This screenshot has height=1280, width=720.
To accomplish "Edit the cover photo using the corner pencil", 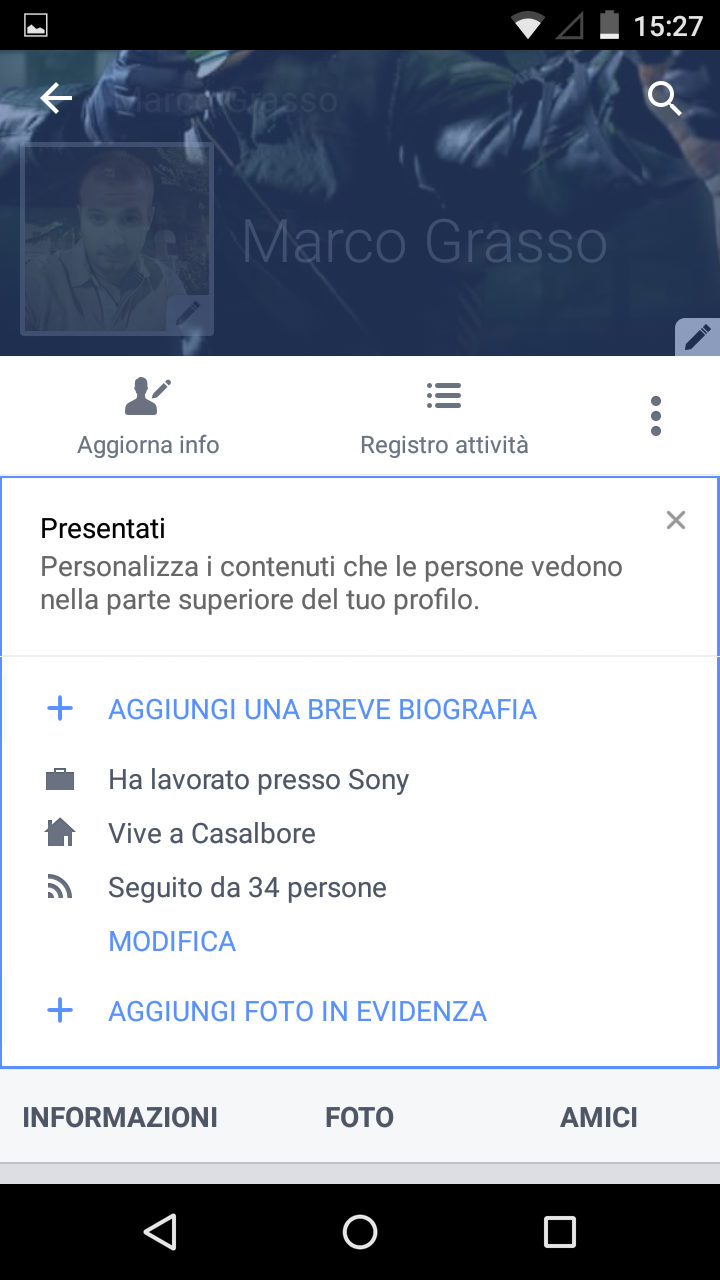I will (698, 337).
